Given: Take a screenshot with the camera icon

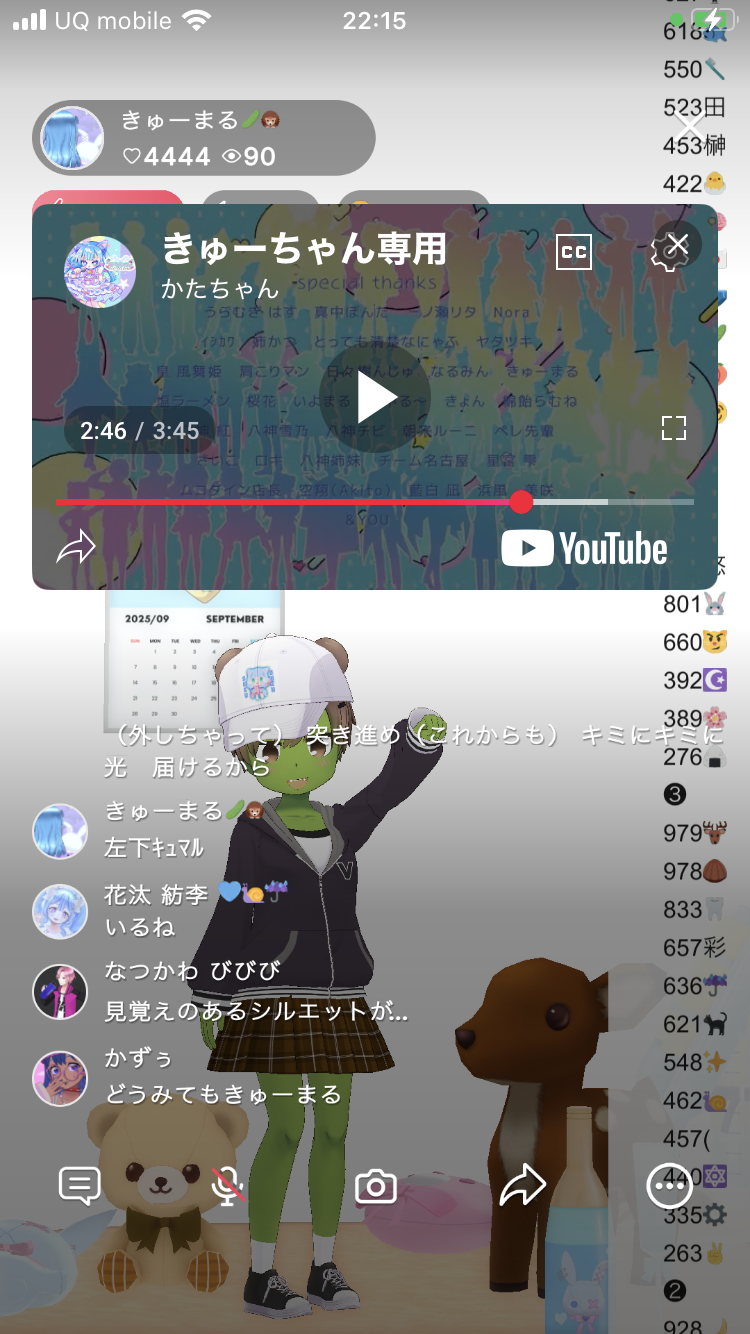Looking at the screenshot, I should 376,1186.
